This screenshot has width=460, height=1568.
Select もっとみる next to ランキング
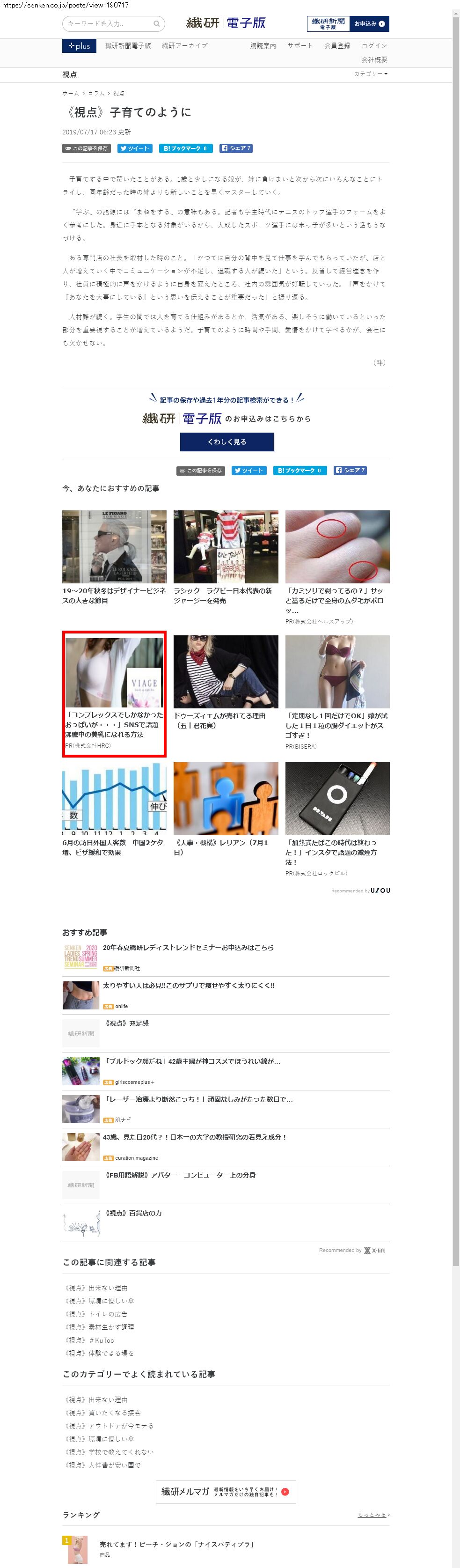point(373,1515)
